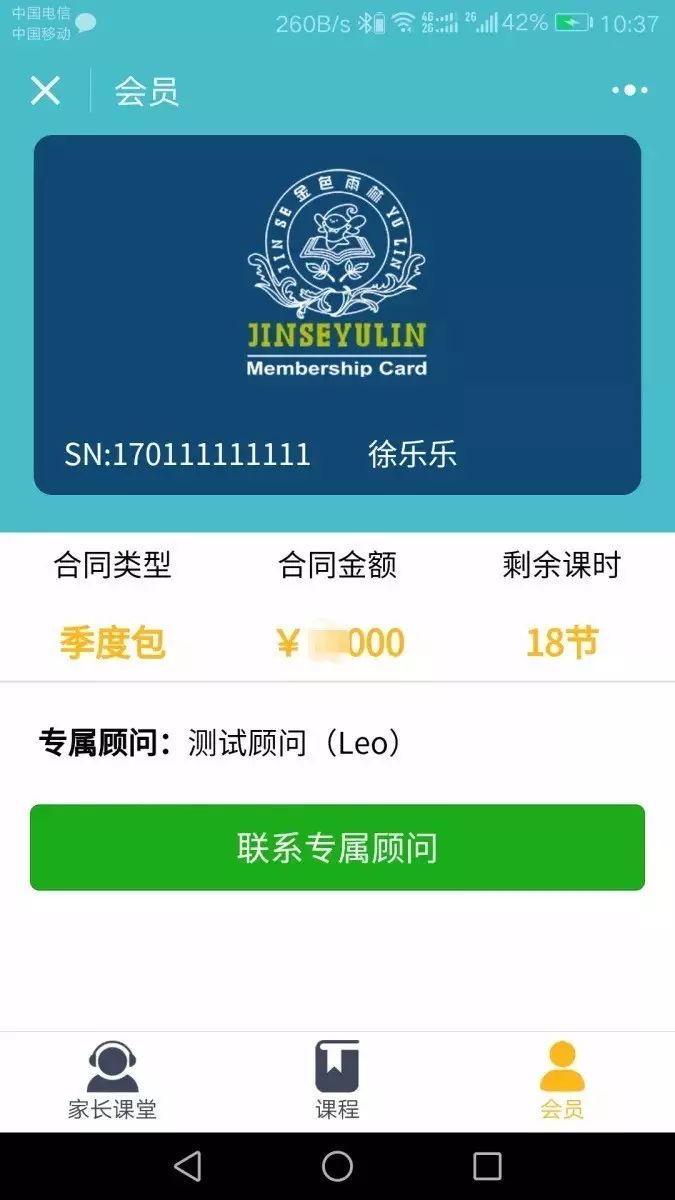Tap the green 联系专属顾问 button
Screen dimensions: 675x1200
coord(337,847)
